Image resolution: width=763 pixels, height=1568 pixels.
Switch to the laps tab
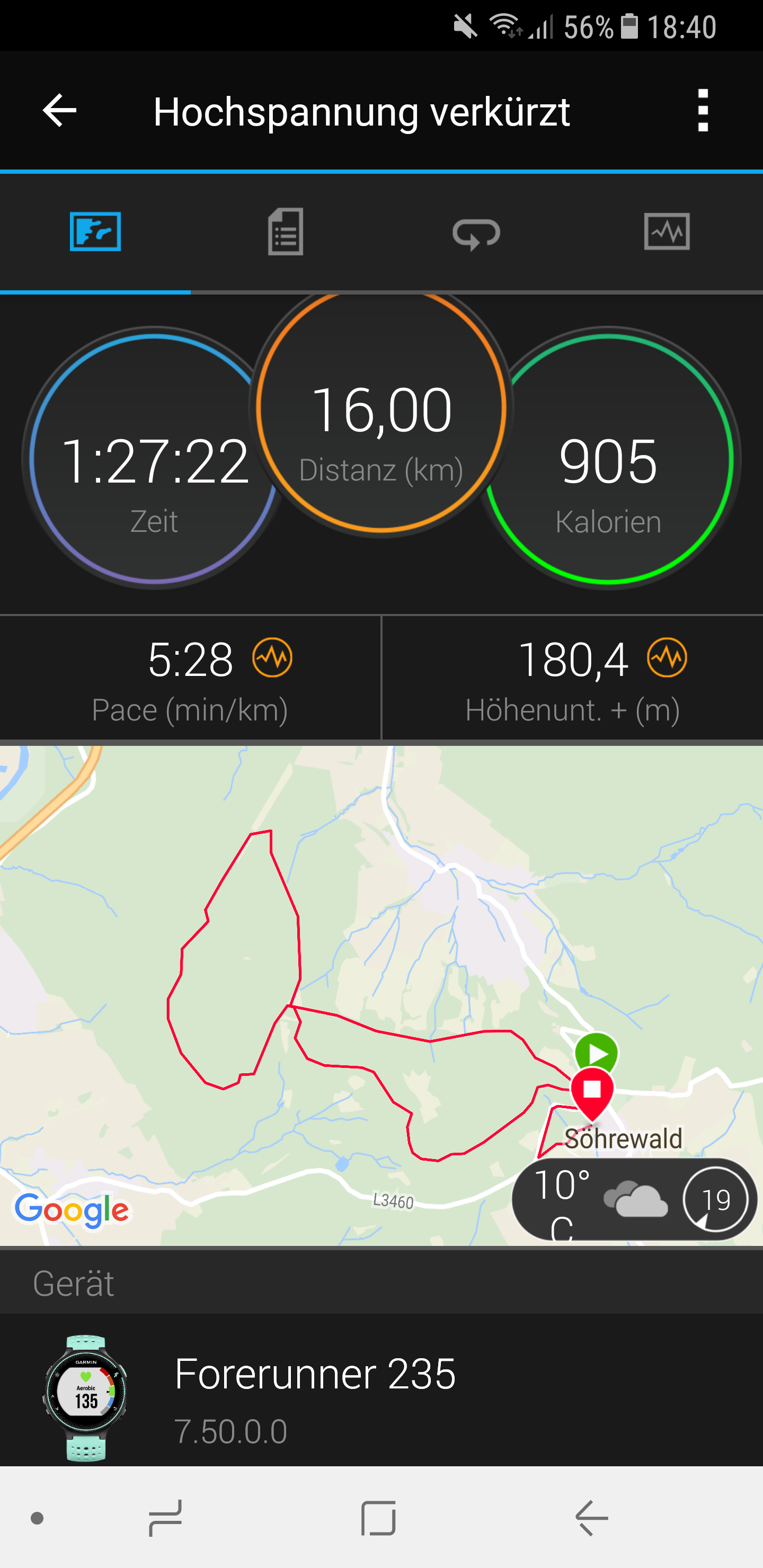[476, 233]
